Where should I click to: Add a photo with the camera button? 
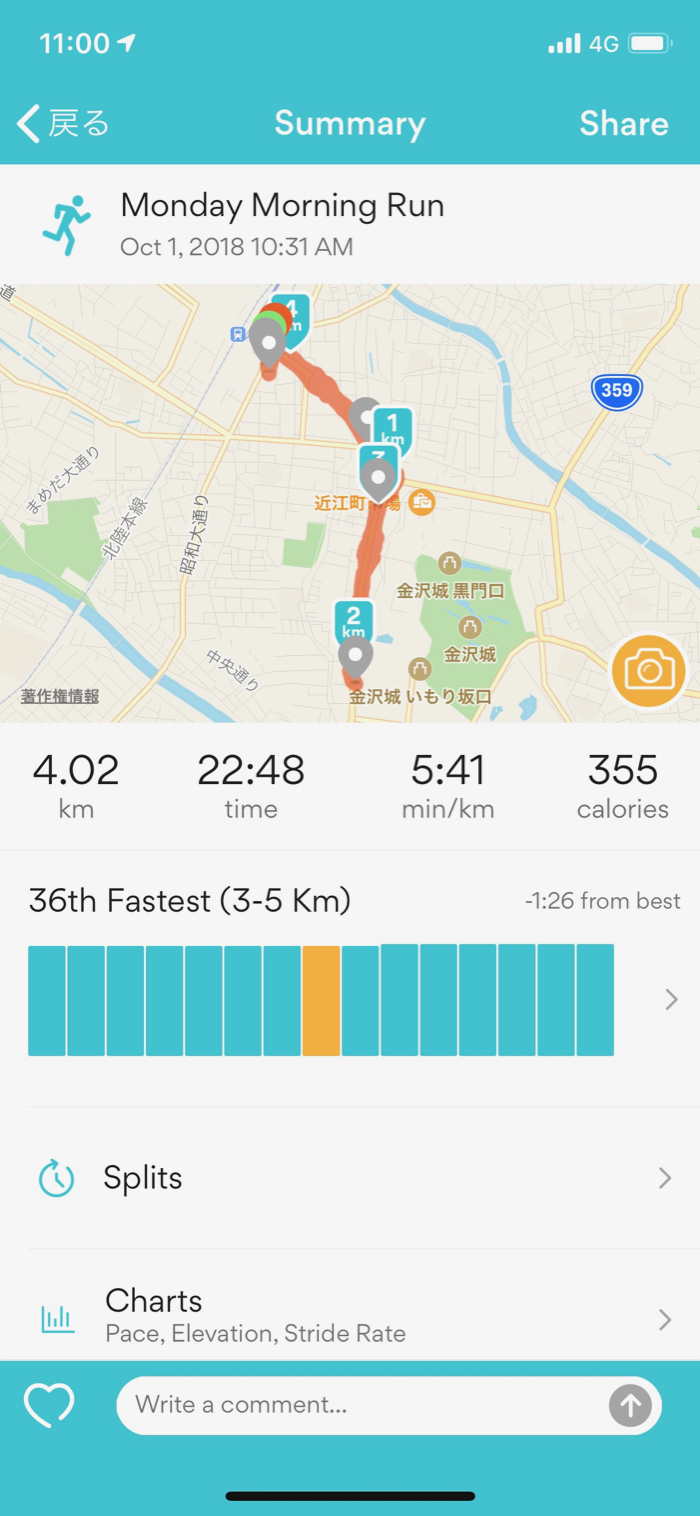(649, 670)
